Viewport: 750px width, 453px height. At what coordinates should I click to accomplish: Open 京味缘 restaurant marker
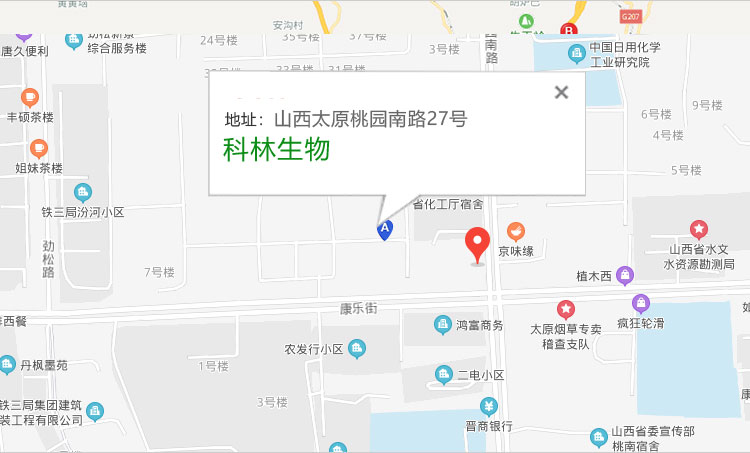pos(516,231)
